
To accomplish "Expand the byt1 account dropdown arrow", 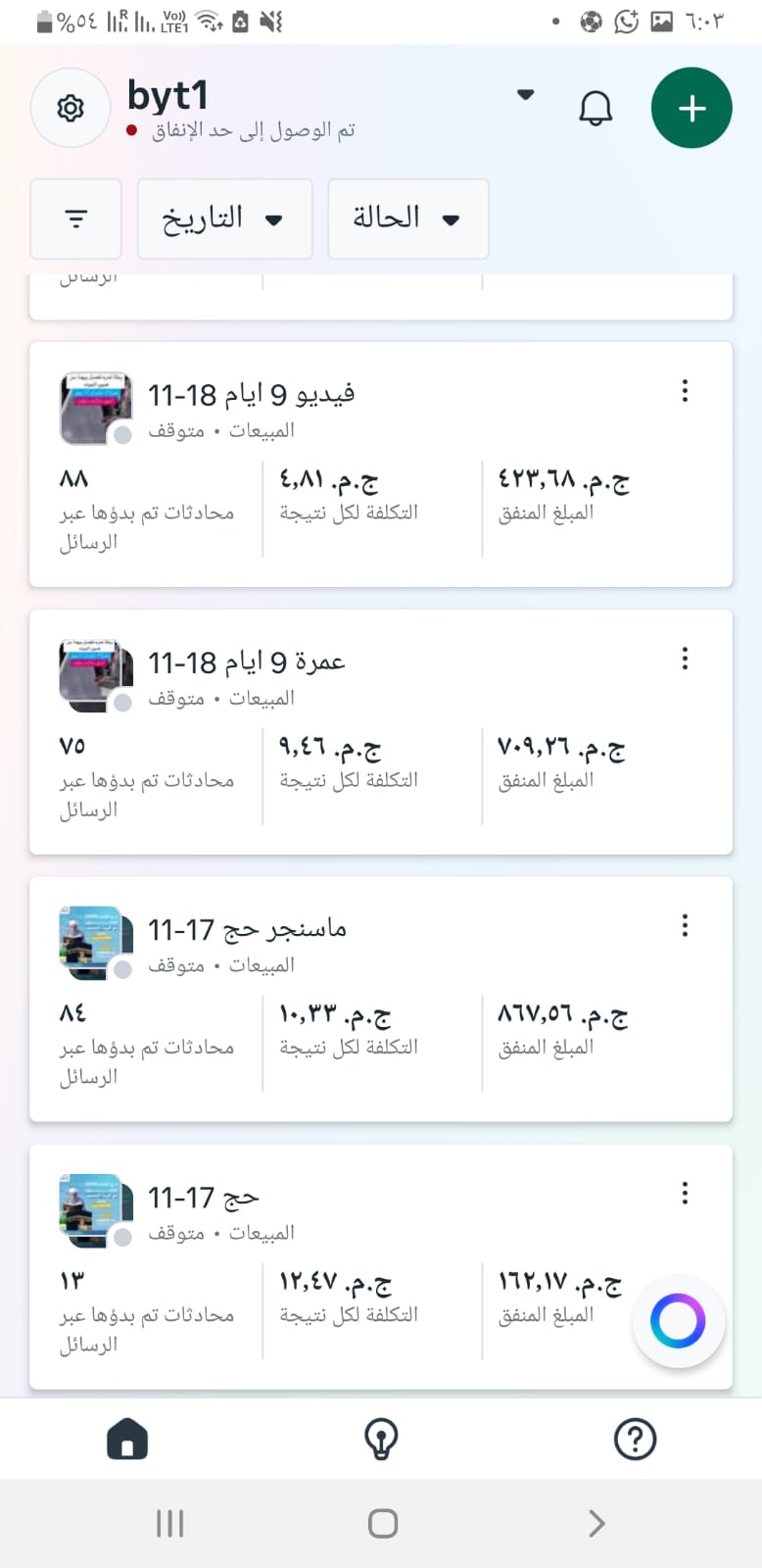I will (526, 95).
